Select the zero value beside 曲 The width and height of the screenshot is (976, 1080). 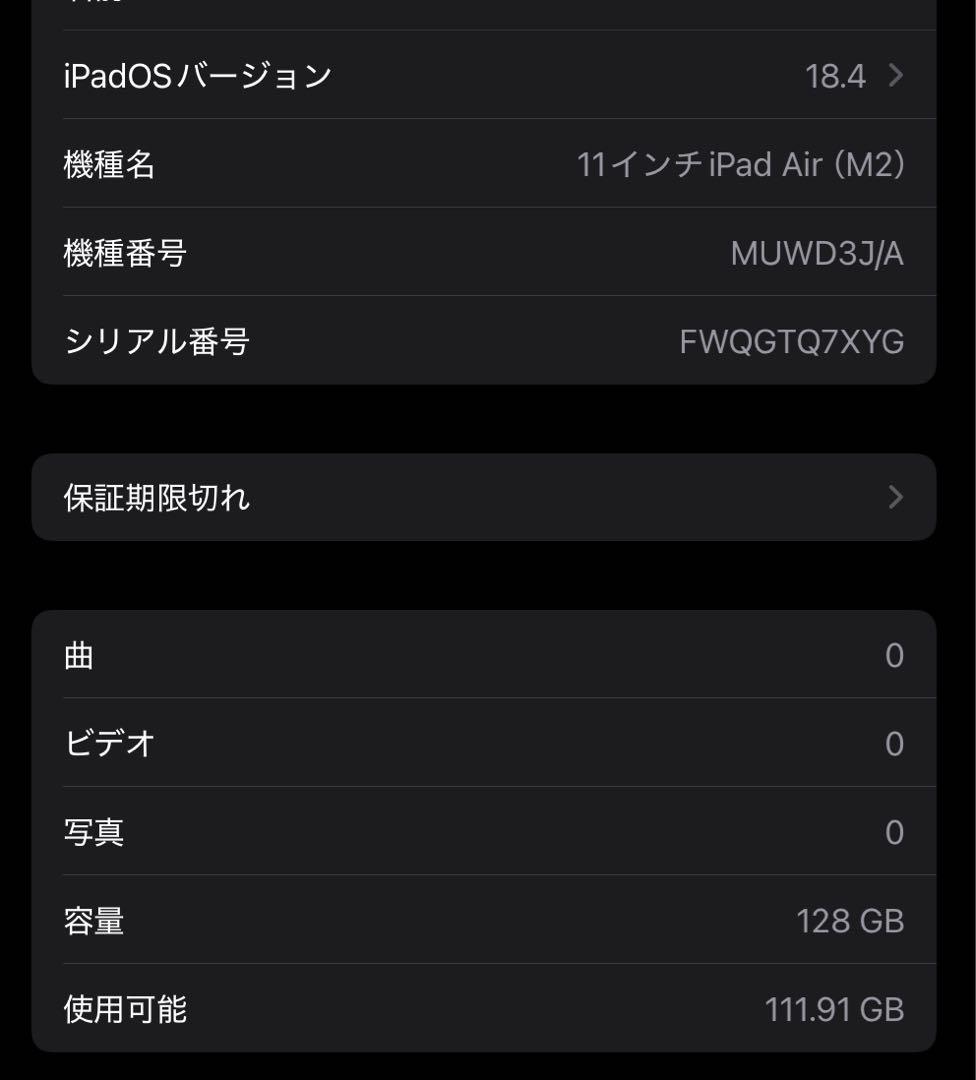point(893,655)
